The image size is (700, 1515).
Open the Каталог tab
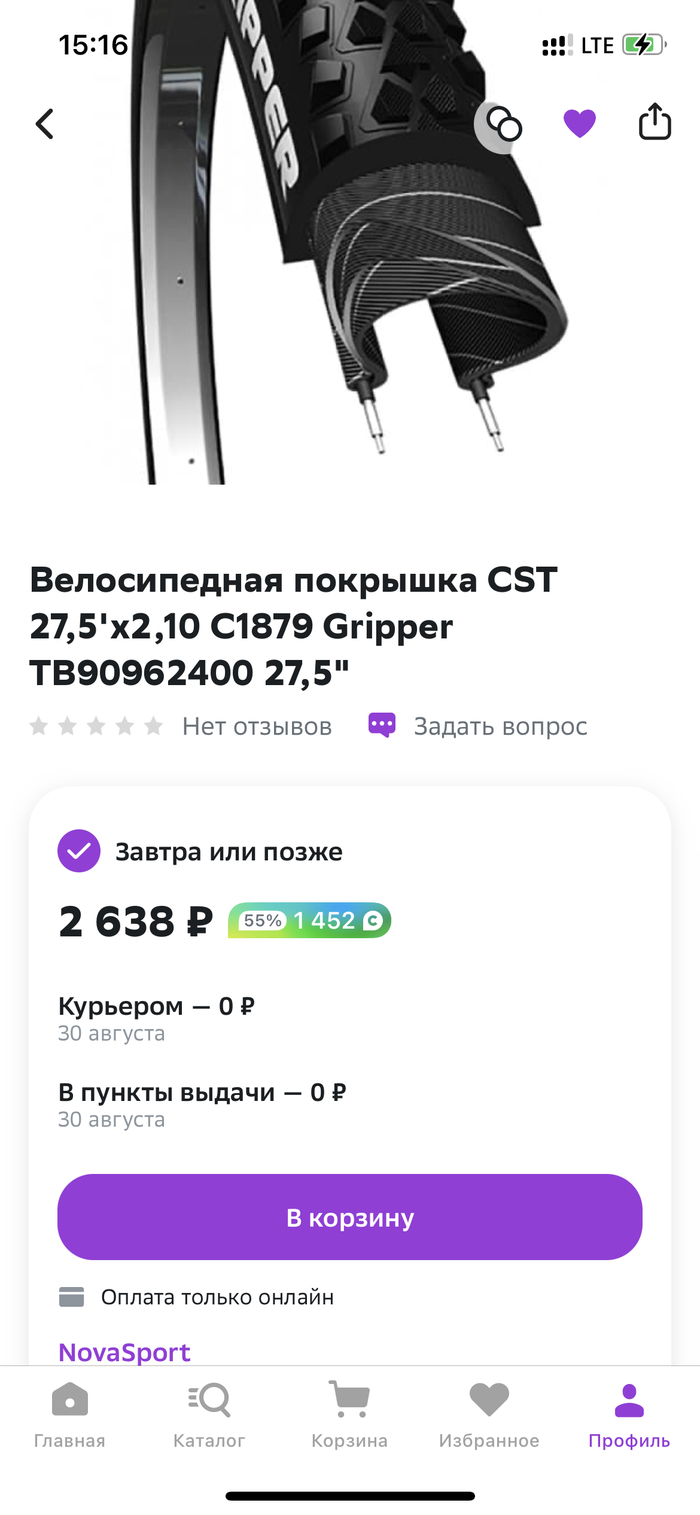point(209,1416)
